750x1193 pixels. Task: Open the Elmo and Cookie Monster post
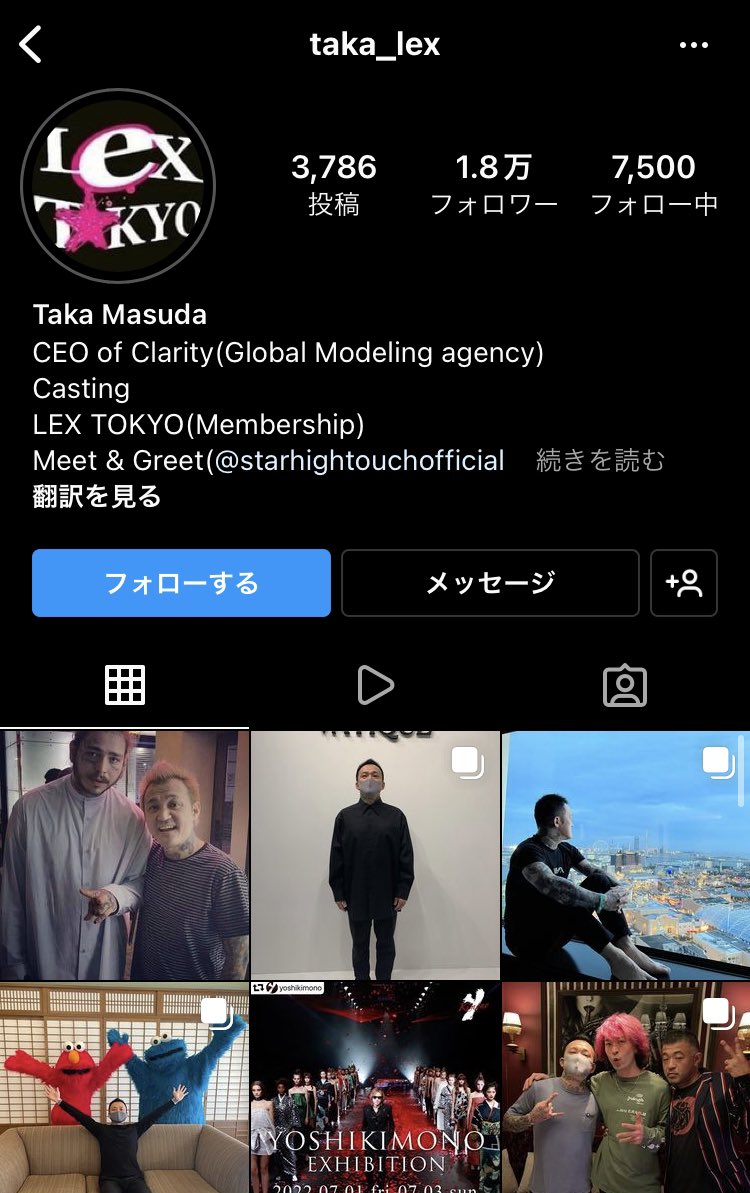tap(124, 1088)
